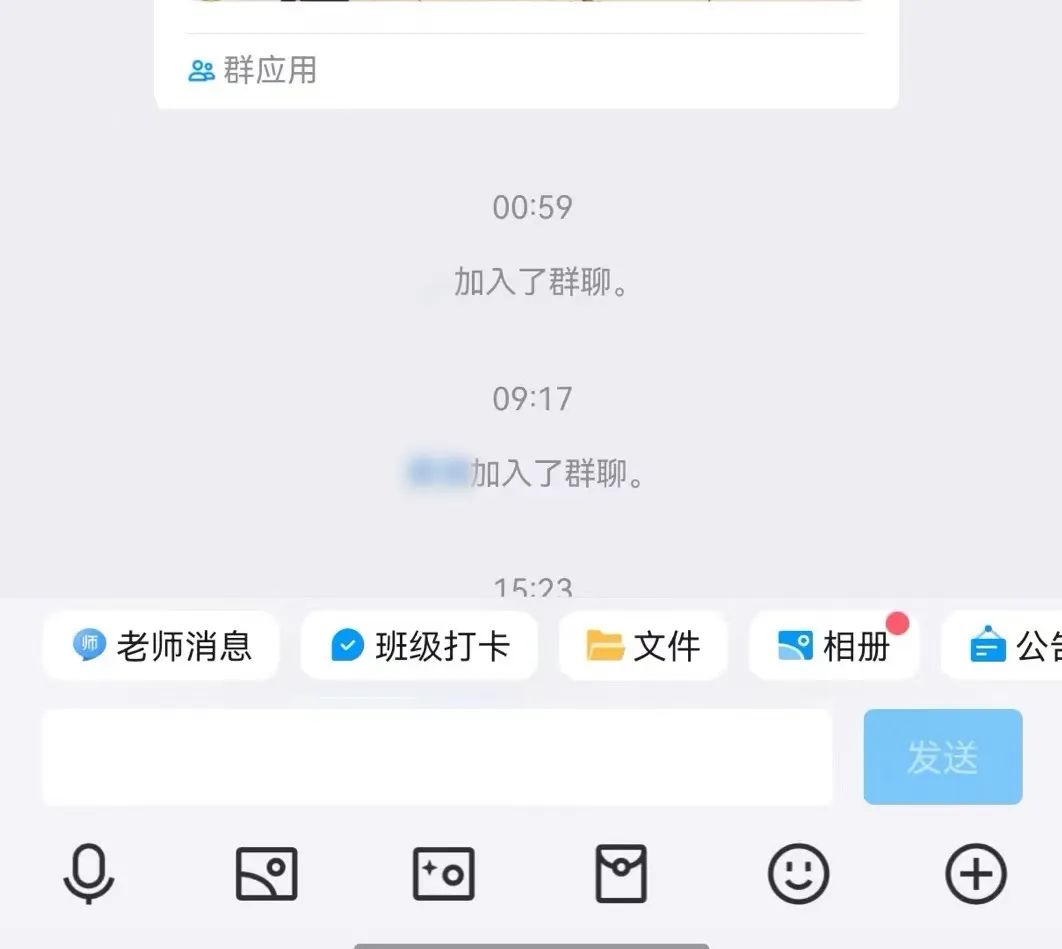Open more options plus icon
Image resolution: width=1062 pixels, height=949 pixels.
(x=975, y=873)
